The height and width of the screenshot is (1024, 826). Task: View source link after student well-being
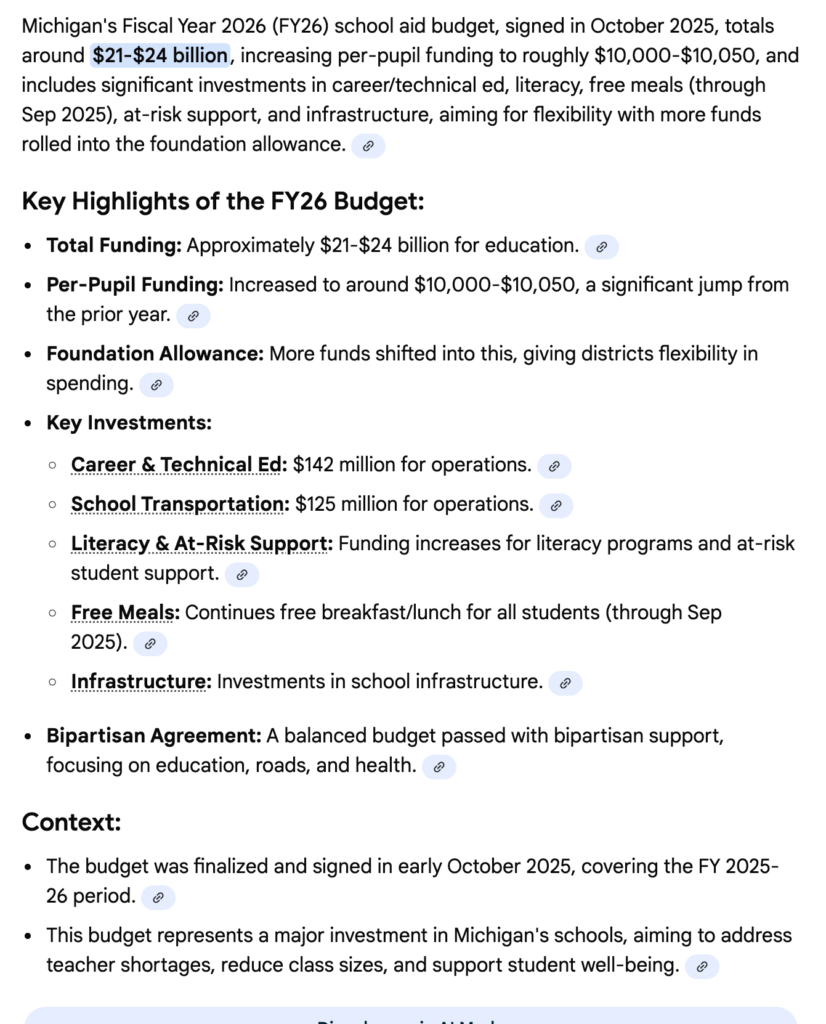coord(702,967)
